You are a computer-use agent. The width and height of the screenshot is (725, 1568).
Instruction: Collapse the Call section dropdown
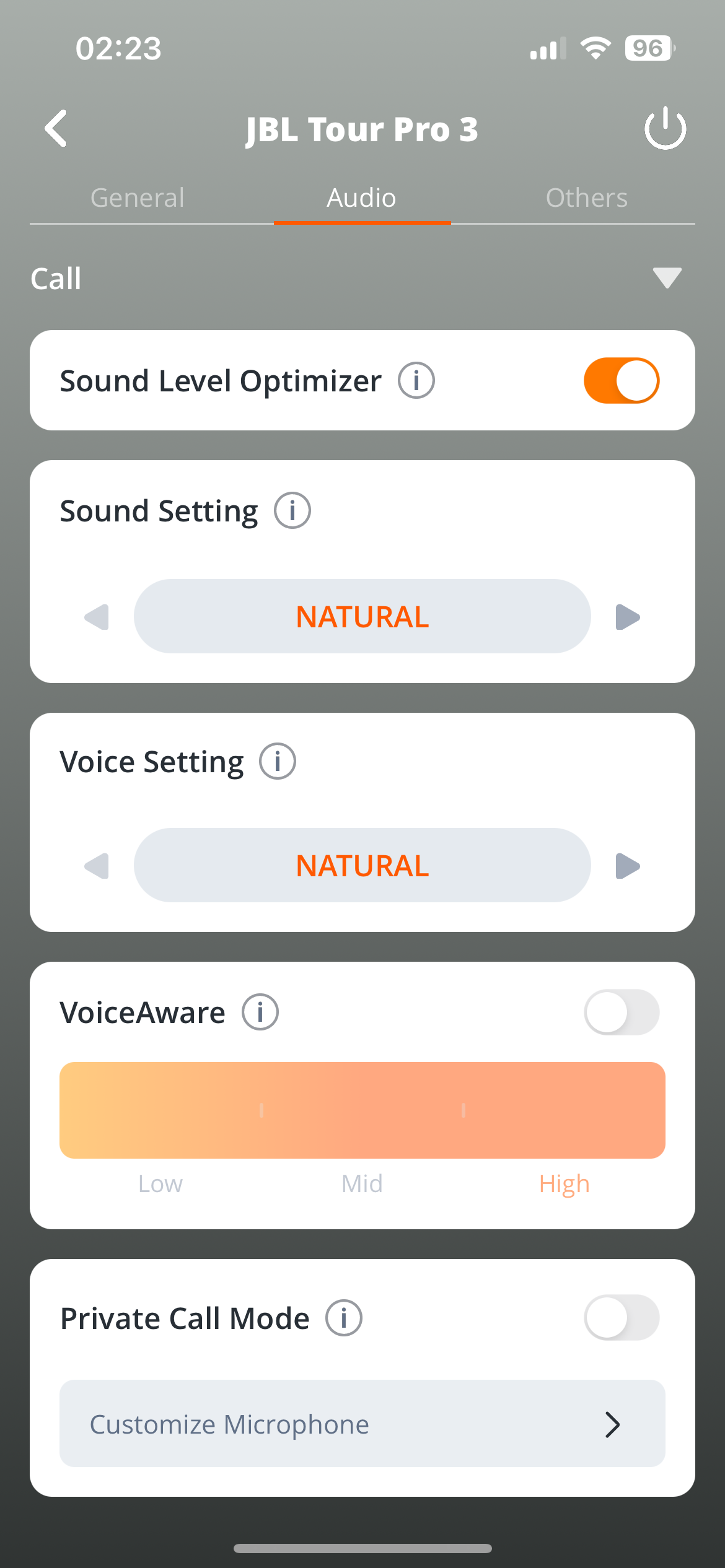point(667,278)
